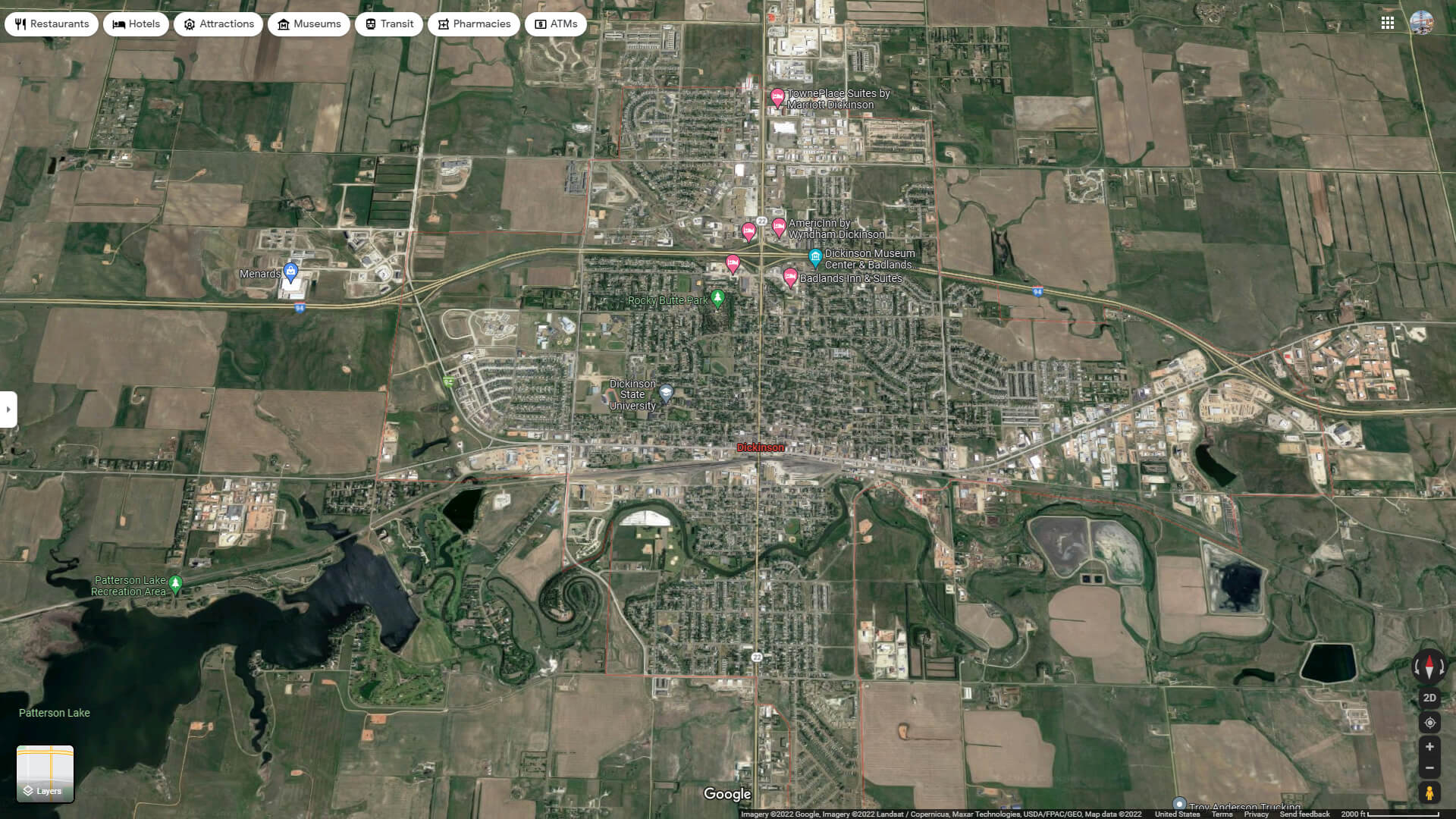Zoom out of the map

1429,768
